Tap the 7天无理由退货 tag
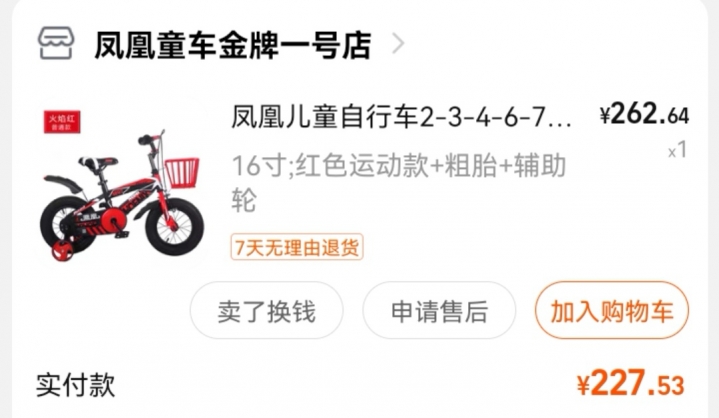Image resolution: width=719 pixels, height=418 pixels. click(x=297, y=246)
